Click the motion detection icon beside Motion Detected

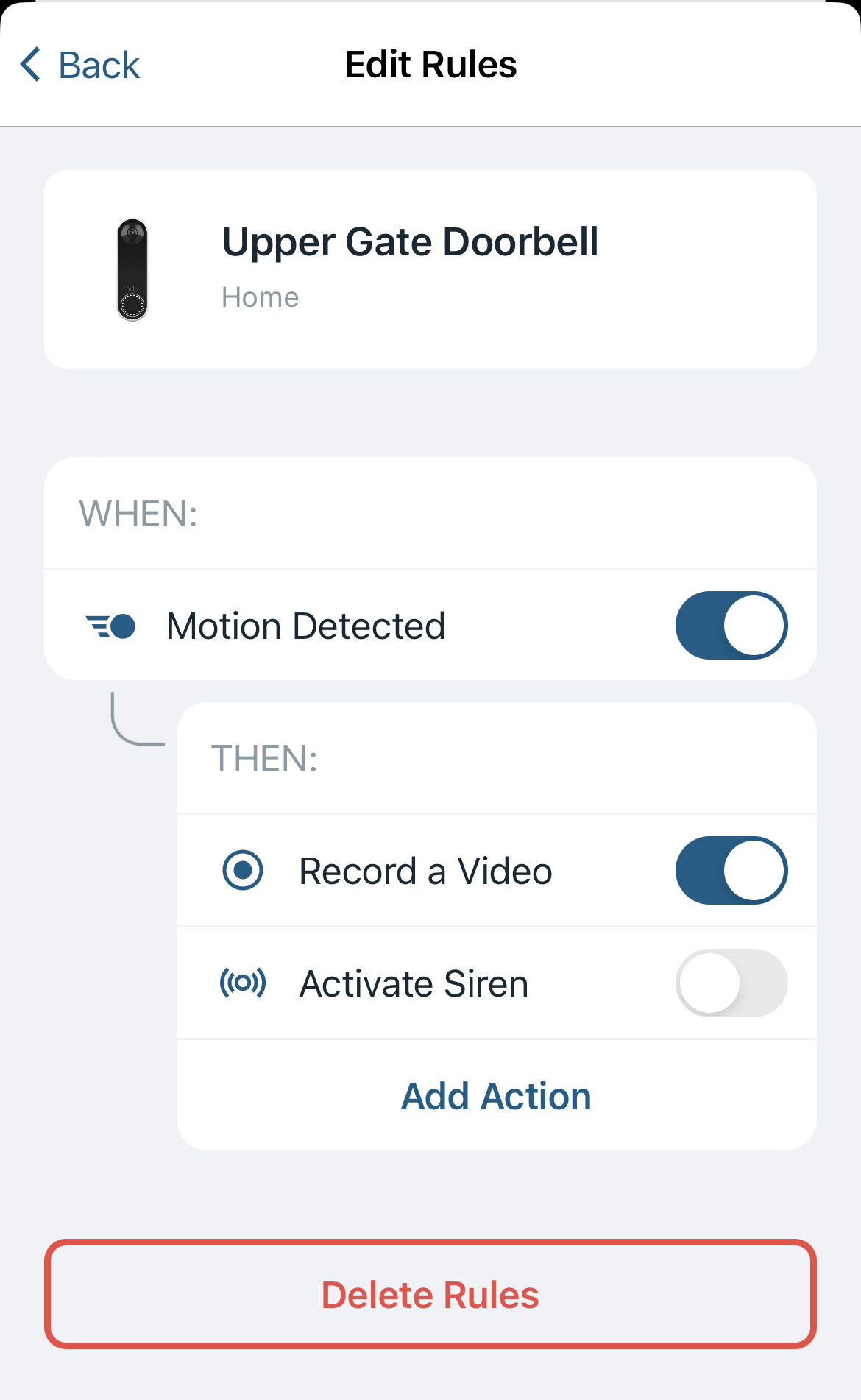[110, 625]
